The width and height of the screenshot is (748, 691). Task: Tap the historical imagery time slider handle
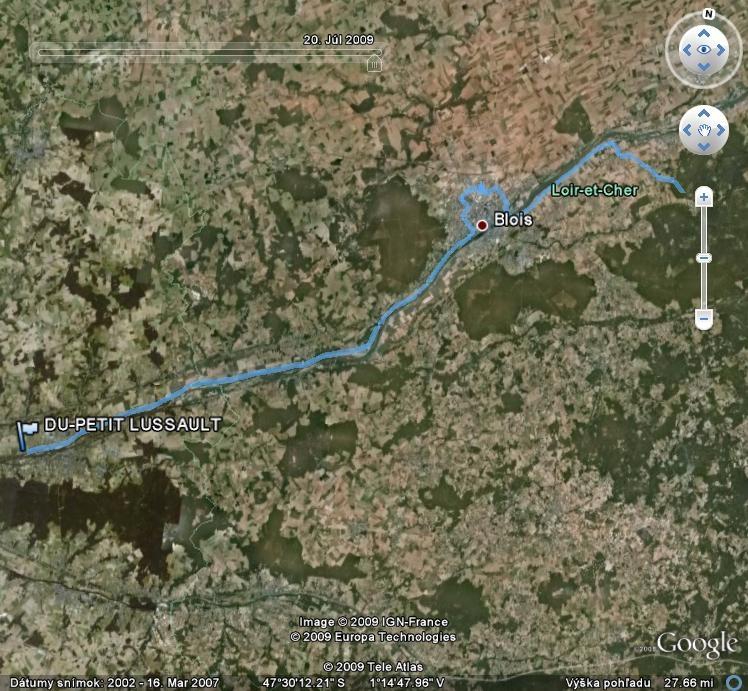pyautogui.click(x=374, y=63)
